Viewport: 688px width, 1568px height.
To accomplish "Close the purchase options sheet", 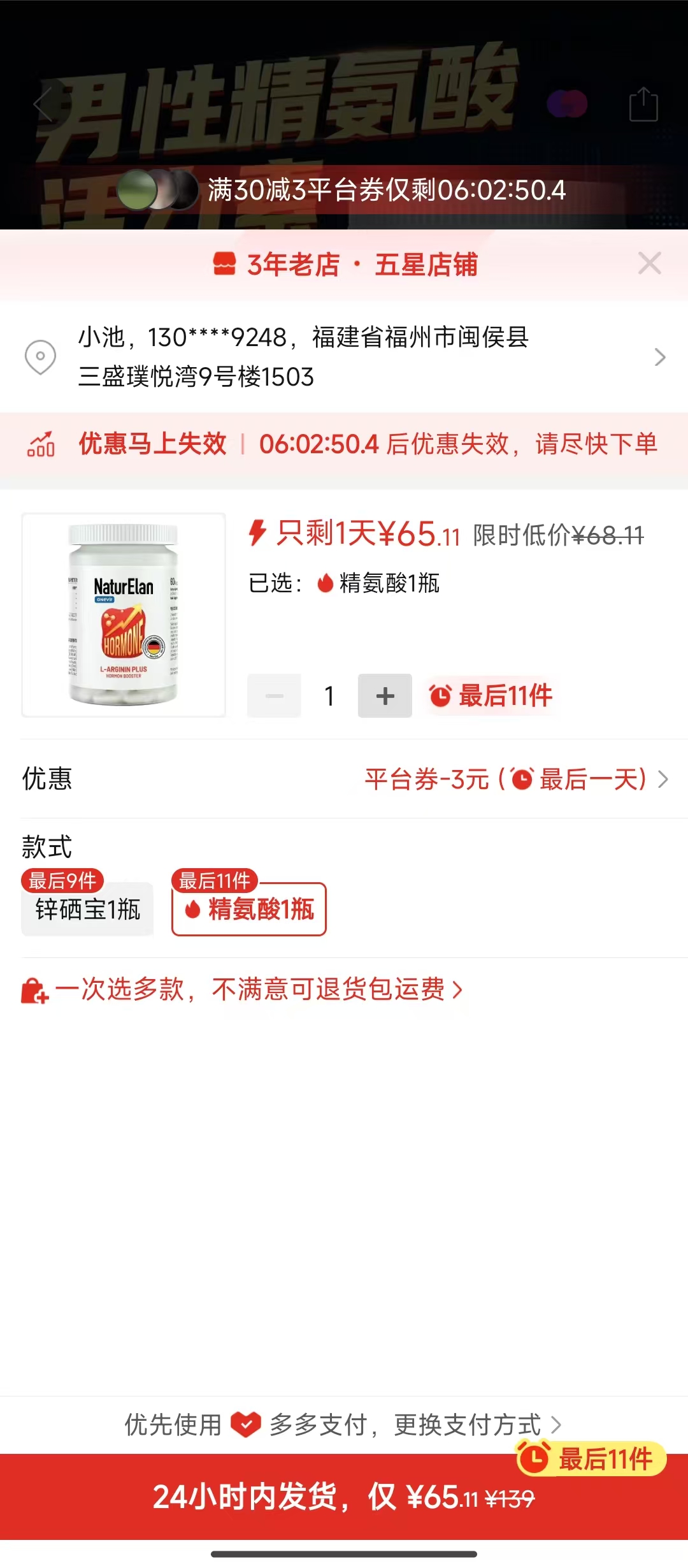I will pos(649,263).
